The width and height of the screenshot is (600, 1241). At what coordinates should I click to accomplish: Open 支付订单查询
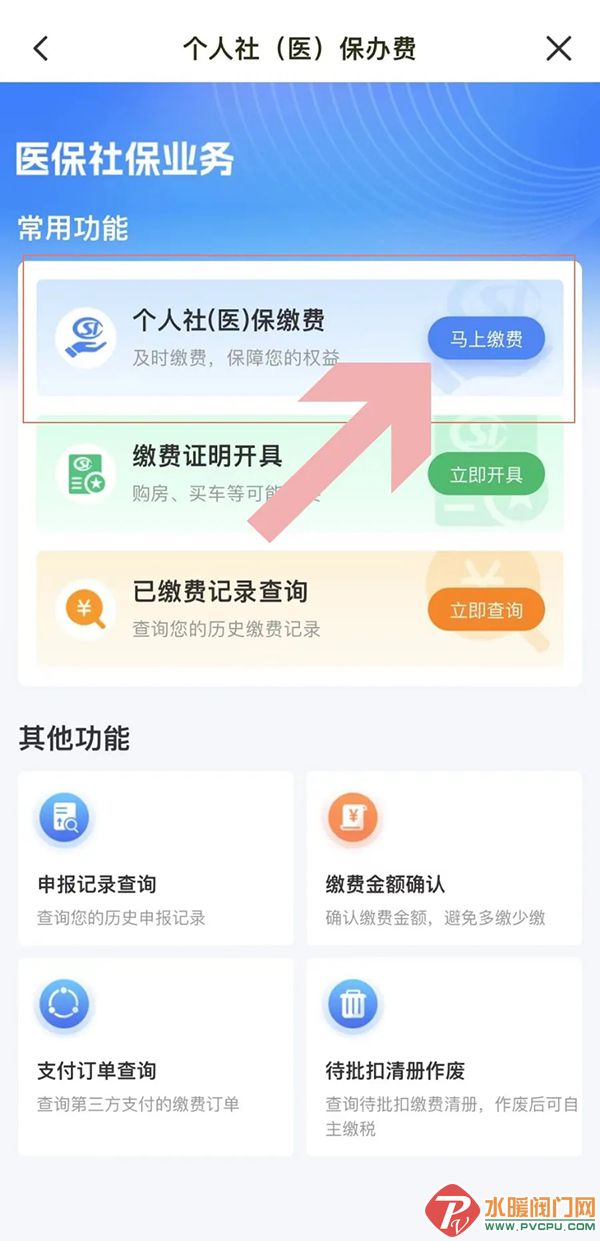pos(155,1055)
